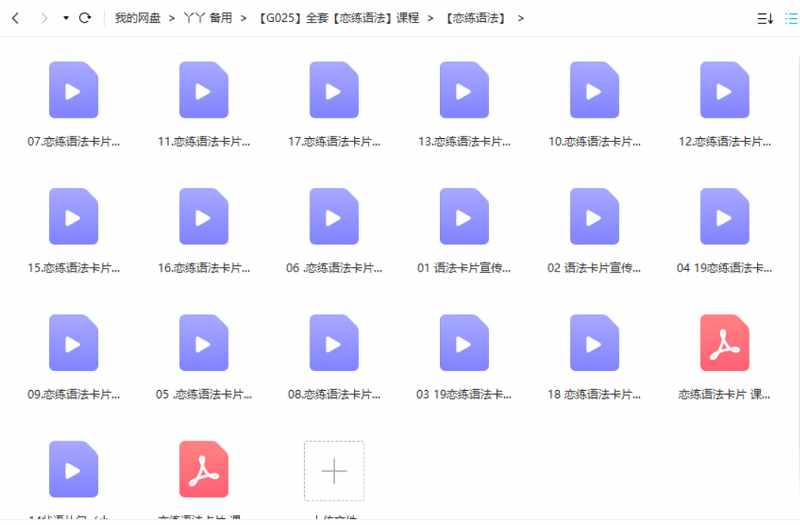Play video 09.恋练语法卡片
800x525 pixels.
pyautogui.click(x=73, y=343)
